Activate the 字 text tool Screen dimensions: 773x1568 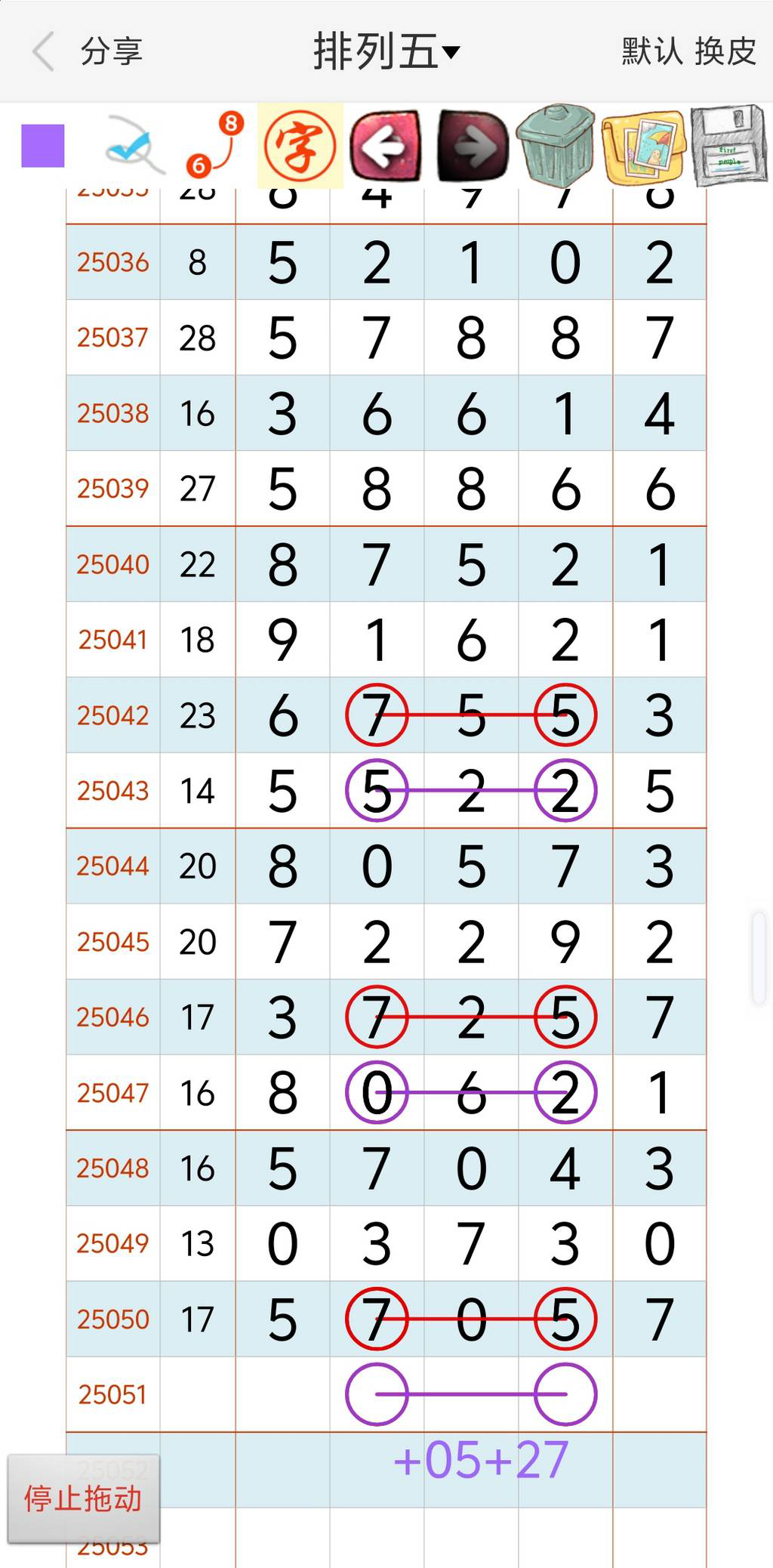pos(300,146)
